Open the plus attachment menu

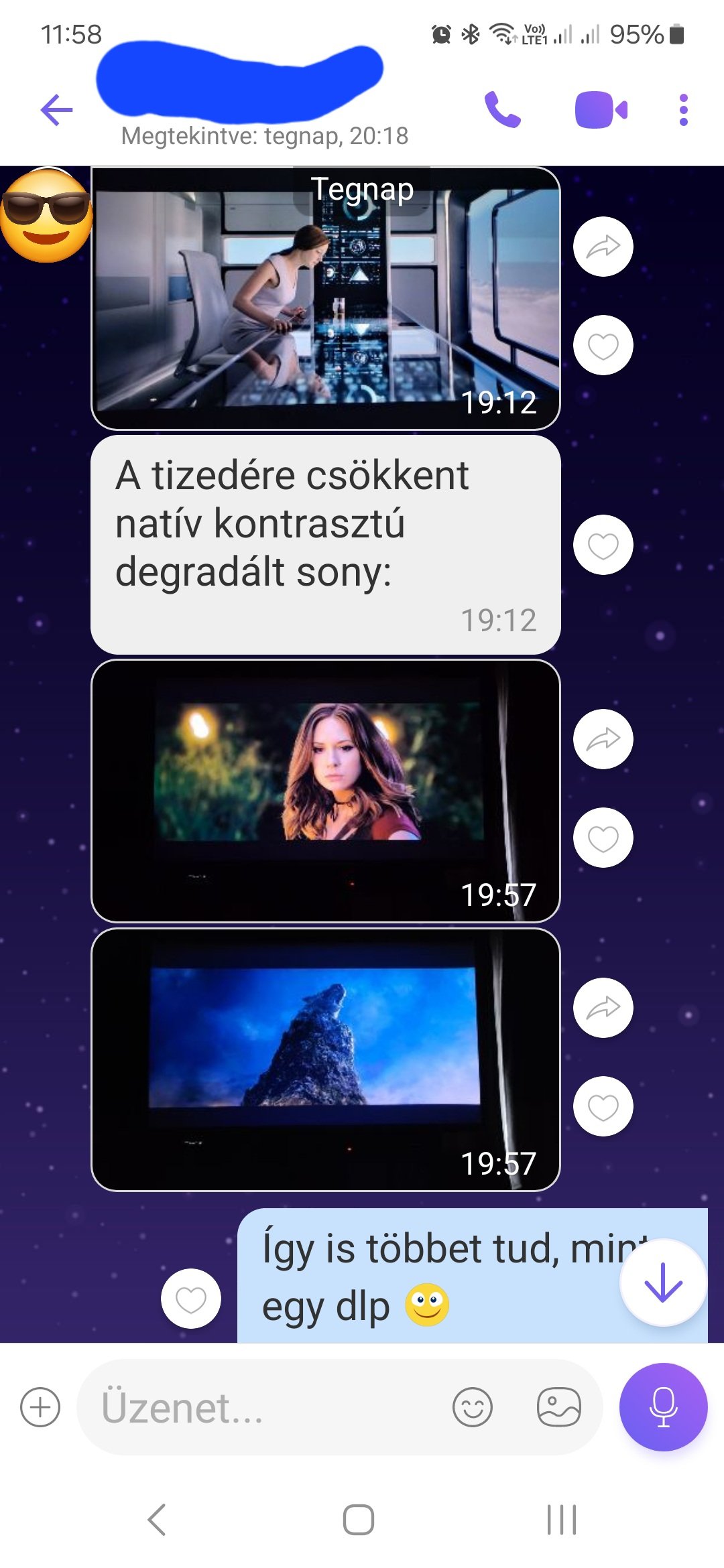tap(40, 1407)
